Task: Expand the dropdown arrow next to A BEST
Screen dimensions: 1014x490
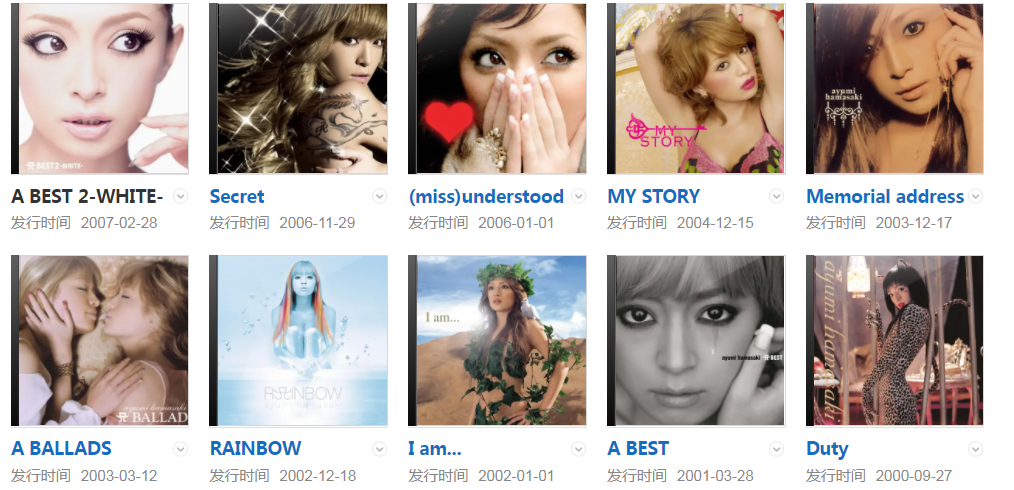Action: [777, 449]
